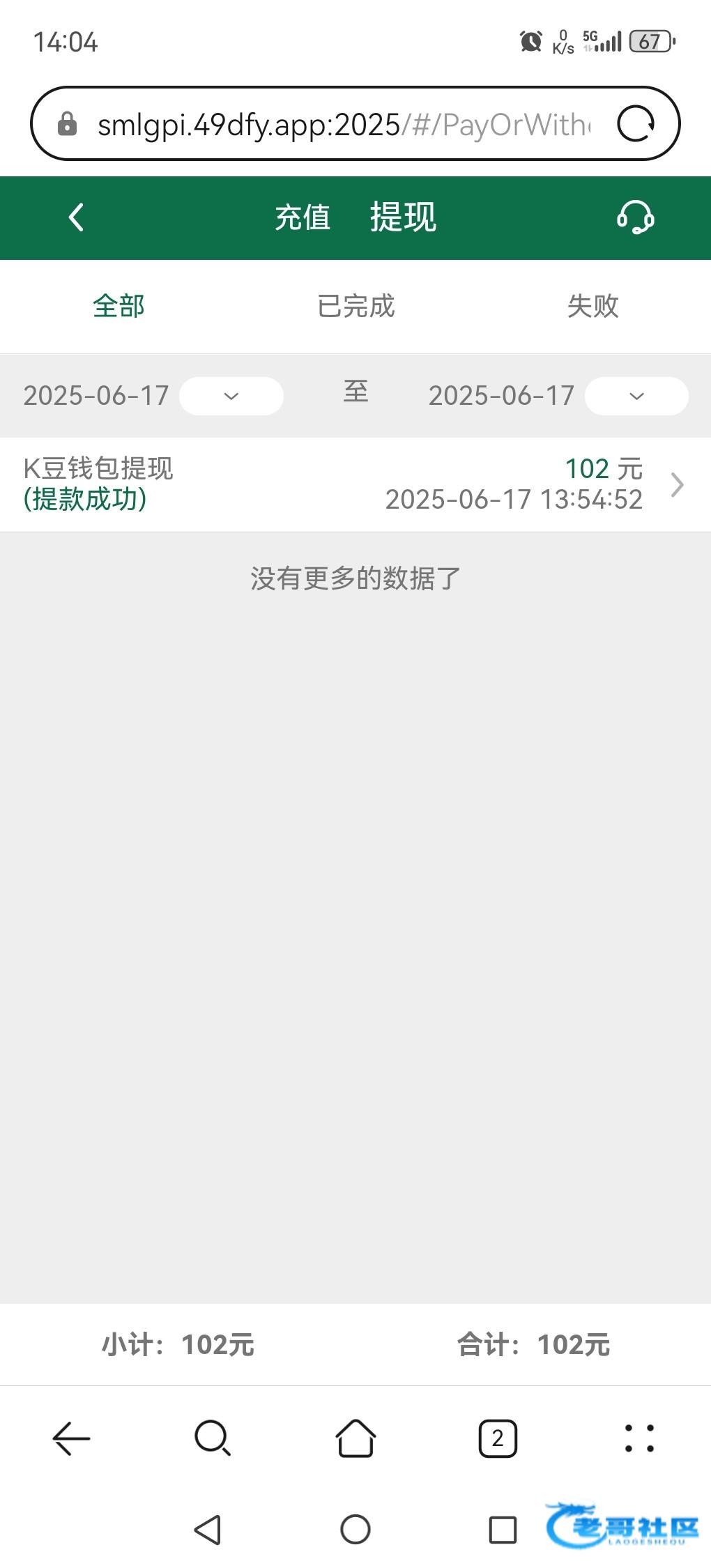Screen dimensions: 711x1568
Task: Open the browser four-dot menu
Action: [639, 1438]
